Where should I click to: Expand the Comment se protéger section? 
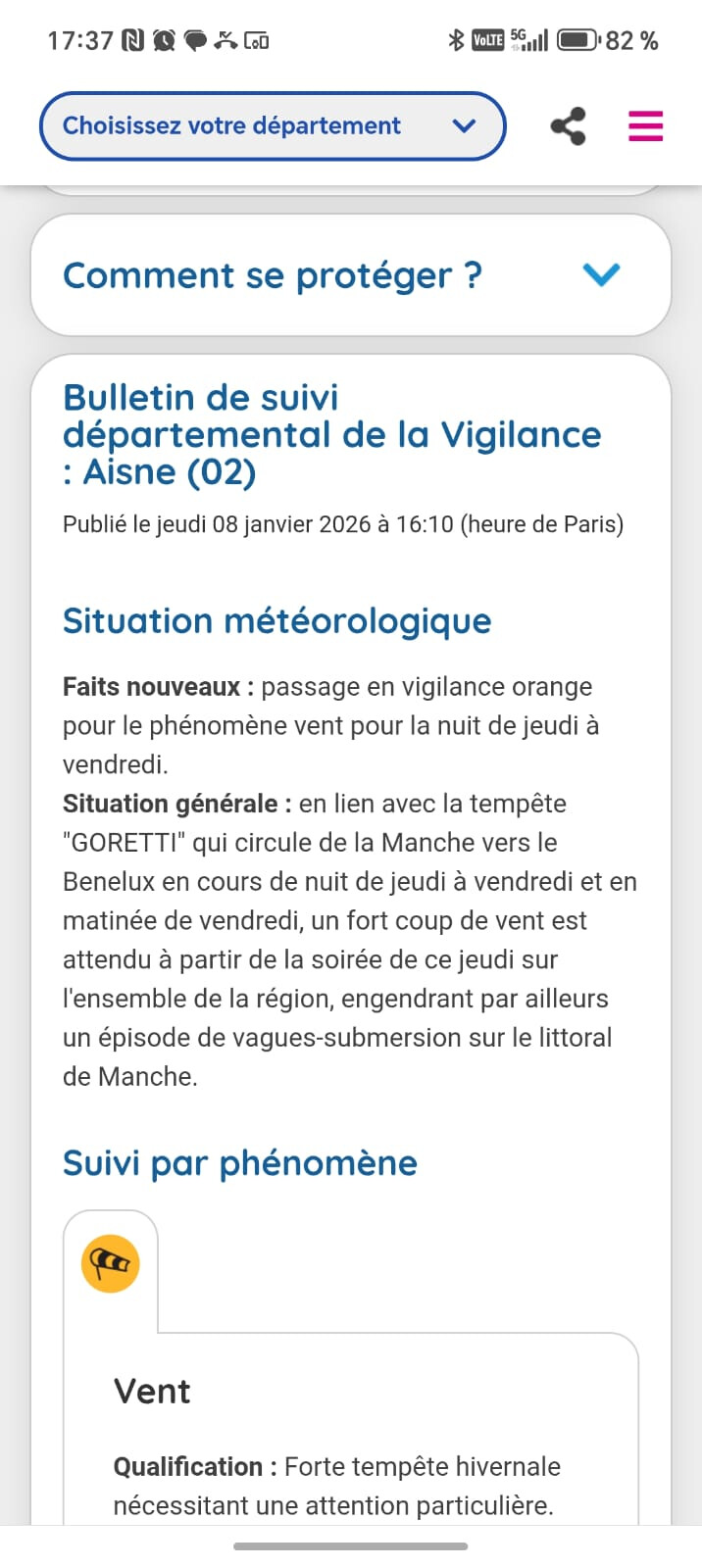coord(351,275)
